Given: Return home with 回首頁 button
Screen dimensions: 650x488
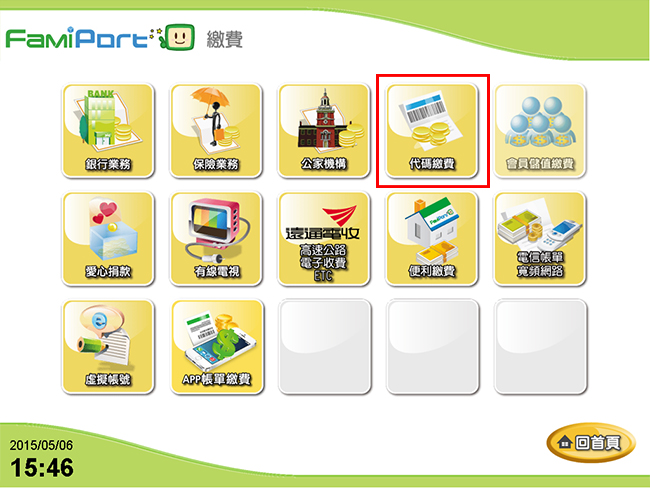Looking at the screenshot, I should click(x=590, y=441).
